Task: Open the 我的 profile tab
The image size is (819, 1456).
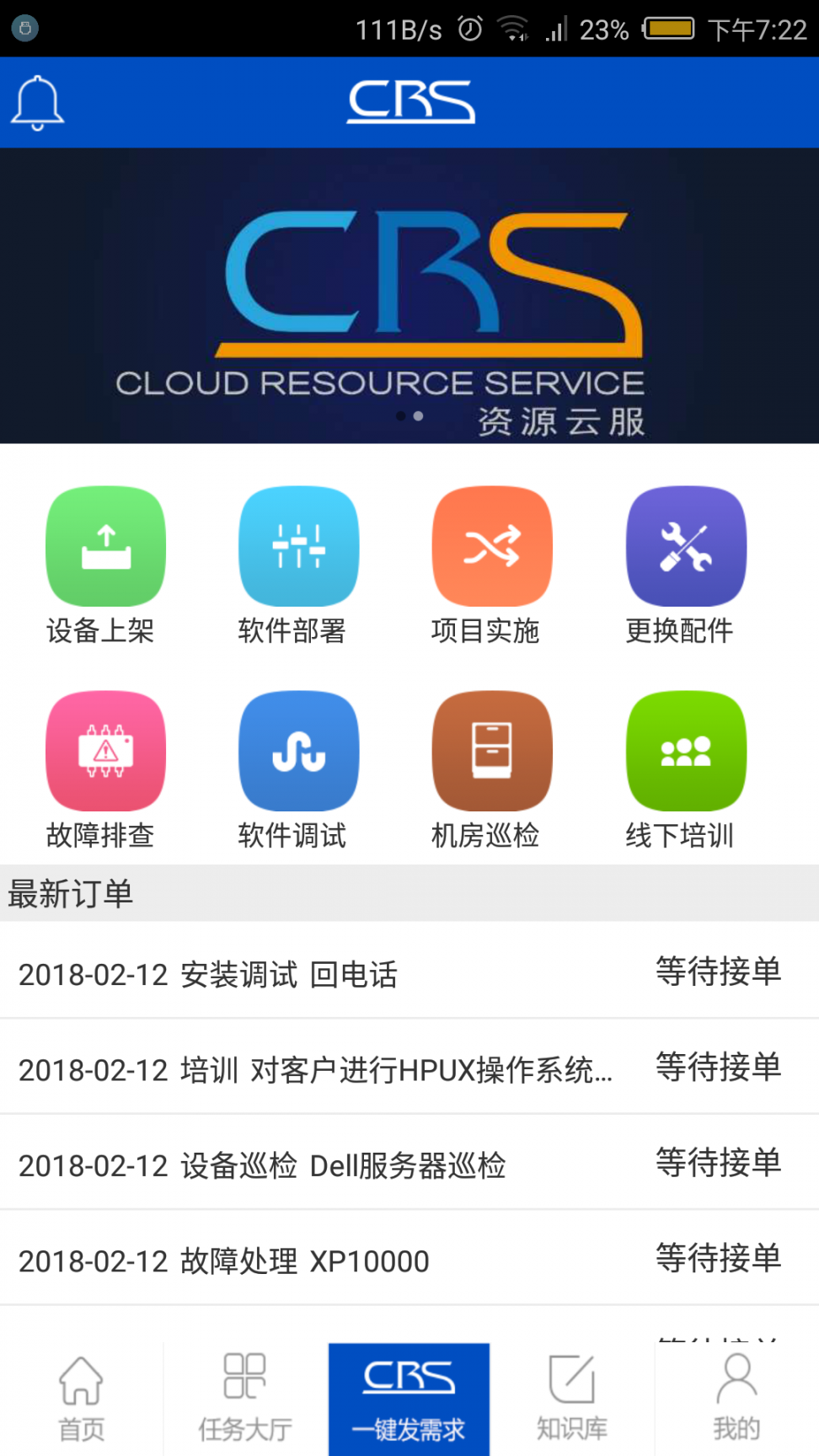Action: [736, 1398]
